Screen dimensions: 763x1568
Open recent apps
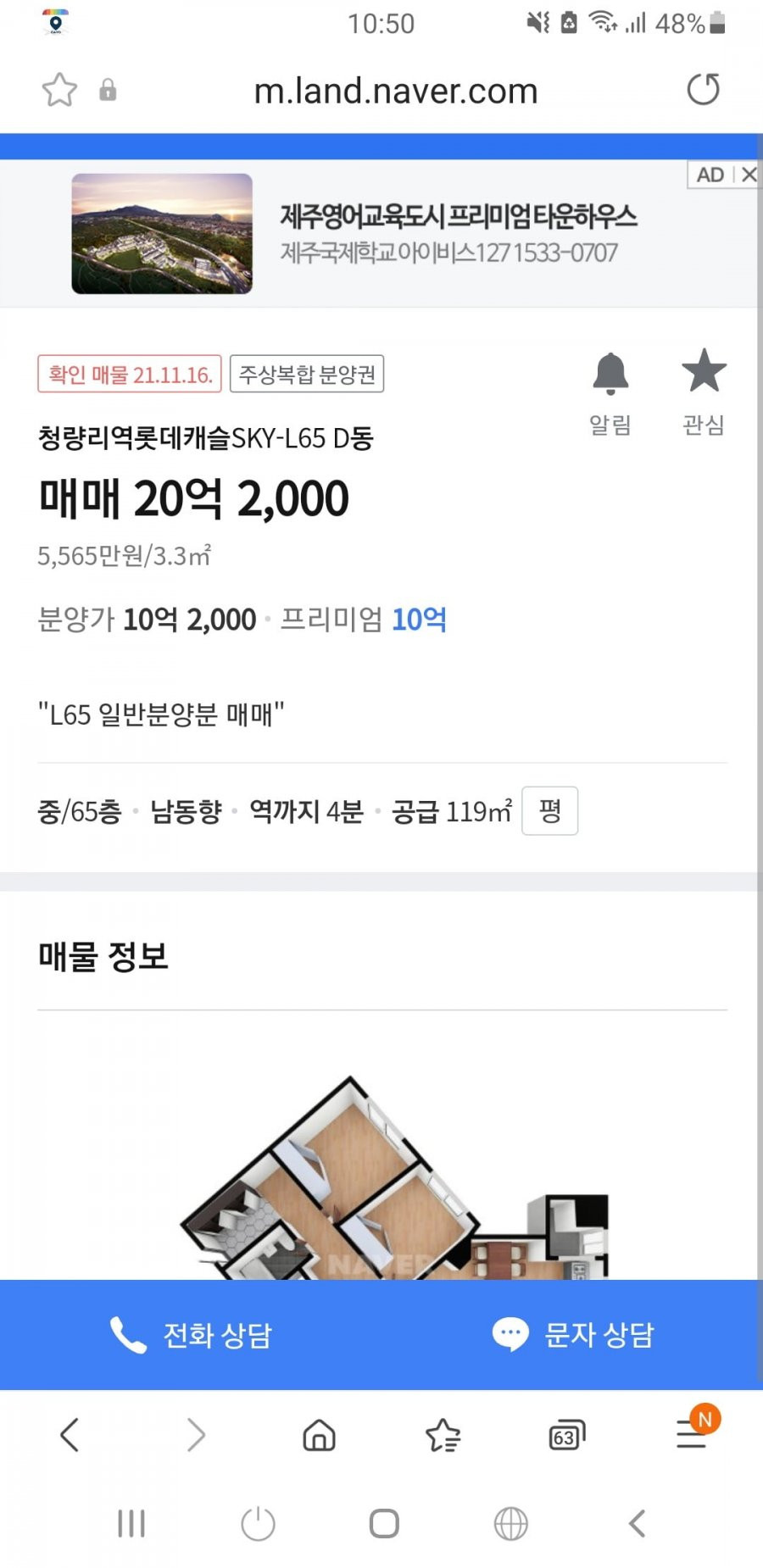pos(131,1523)
